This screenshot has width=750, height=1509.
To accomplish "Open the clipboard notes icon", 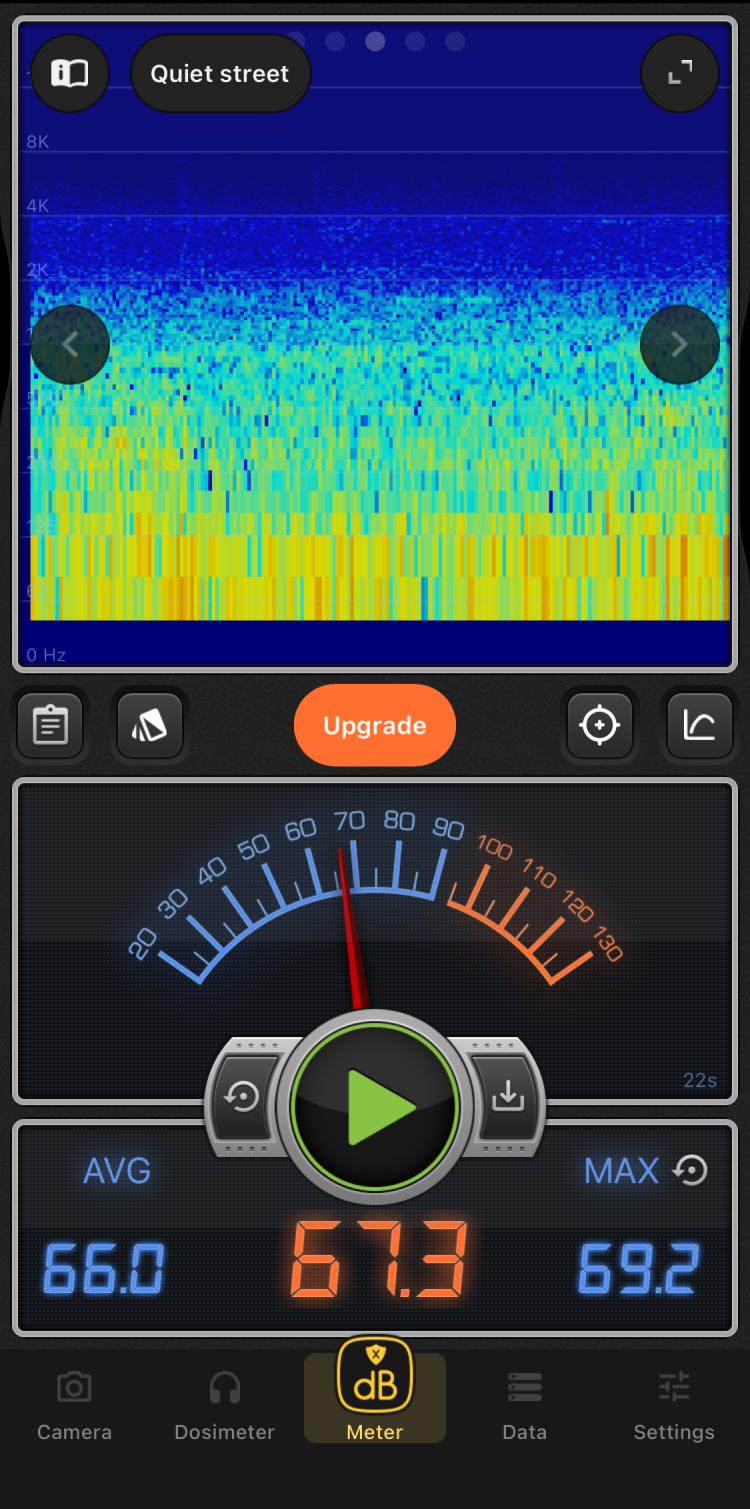I will [50, 726].
